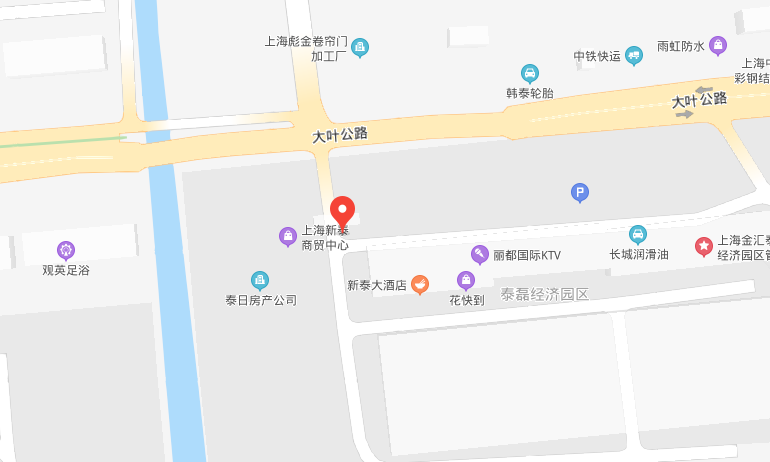Open the 上海彪金卷帘门加工厂 marker
This screenshot has height=462, width=770.
pyautogui.click(x=360, y=47)
